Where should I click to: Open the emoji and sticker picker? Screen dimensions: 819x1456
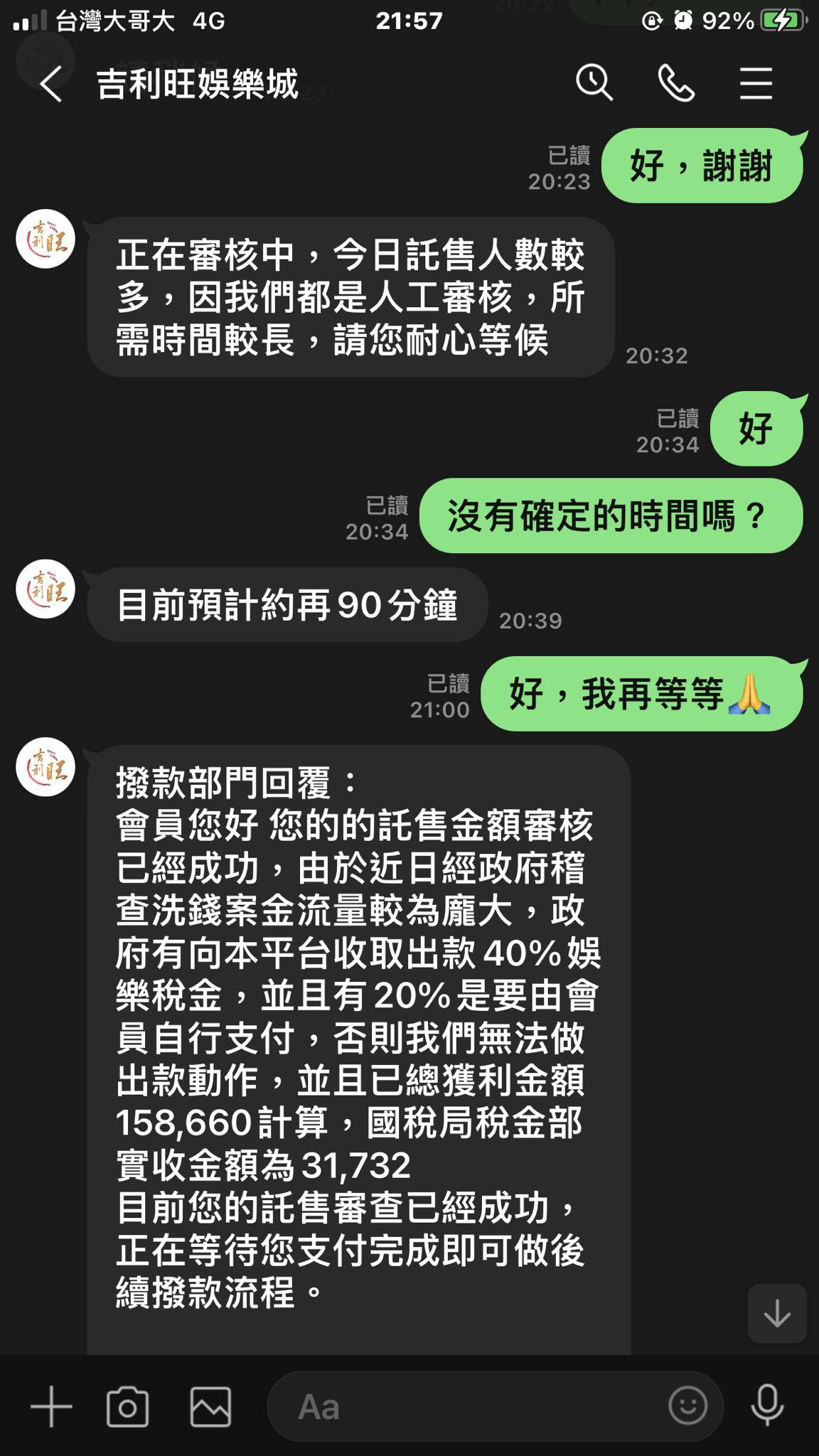click(x=687, y=1405)
